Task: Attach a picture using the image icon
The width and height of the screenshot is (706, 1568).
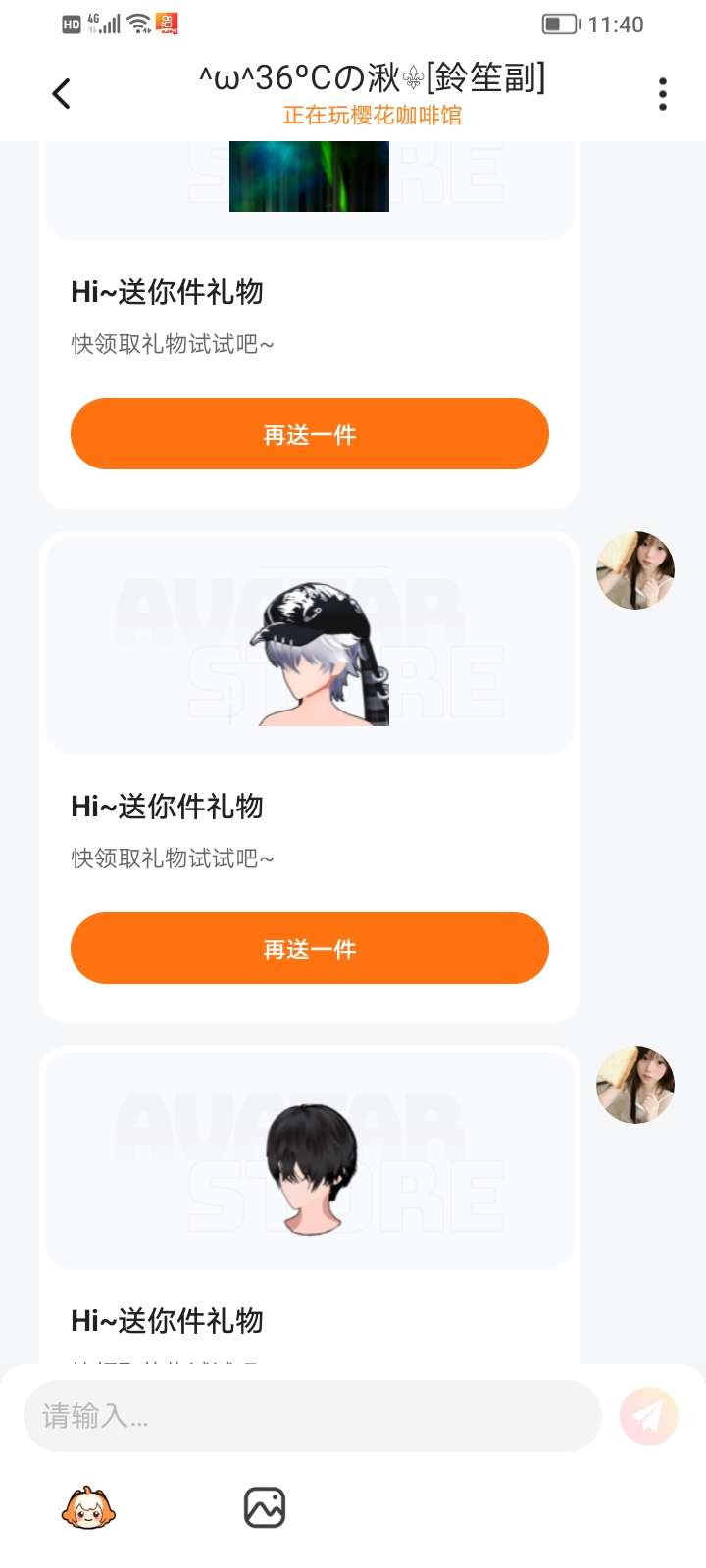Action: (265, 1507)
